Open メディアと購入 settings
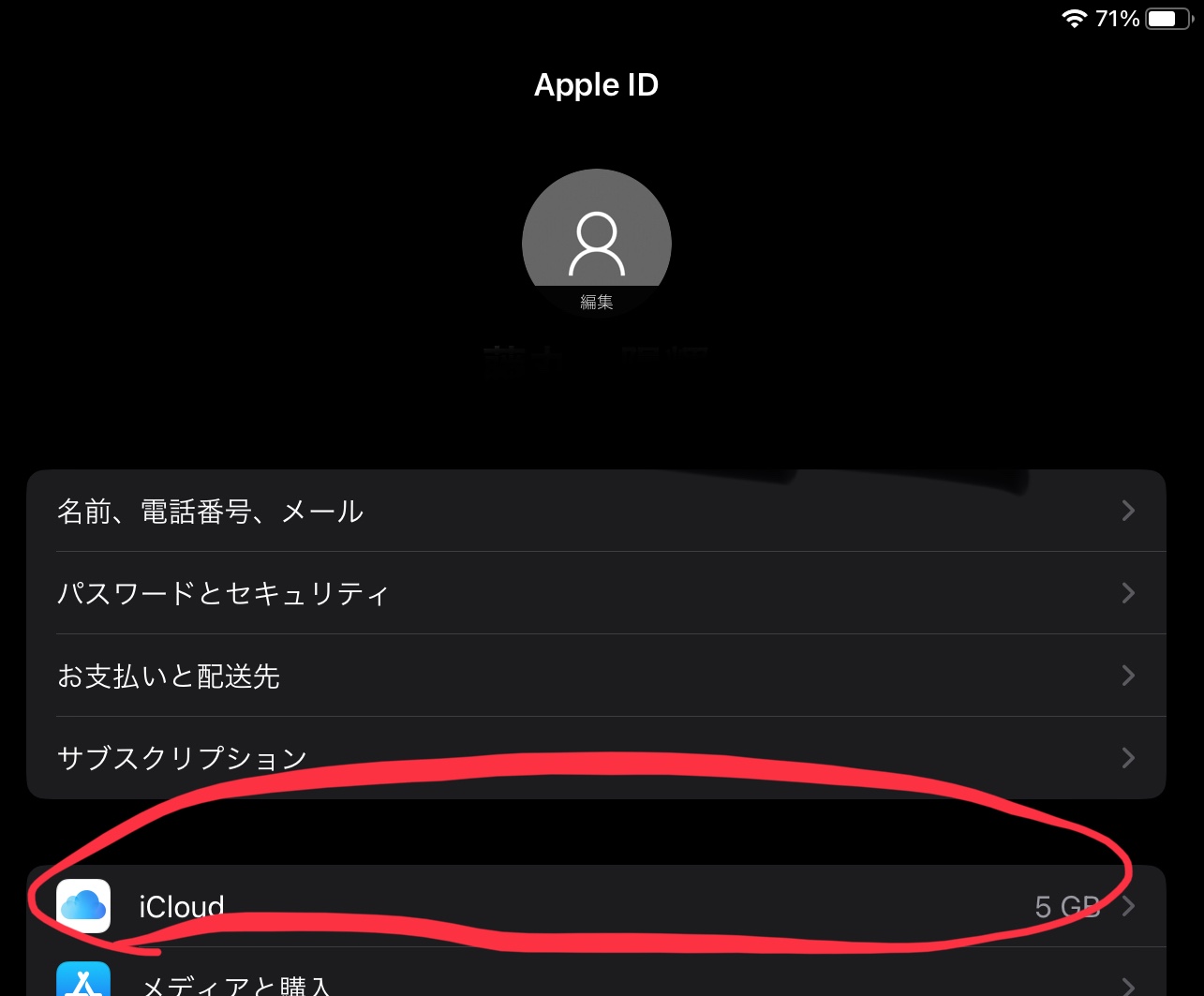The width and height of the screenshot is (1204, 996). coord(596,979)
